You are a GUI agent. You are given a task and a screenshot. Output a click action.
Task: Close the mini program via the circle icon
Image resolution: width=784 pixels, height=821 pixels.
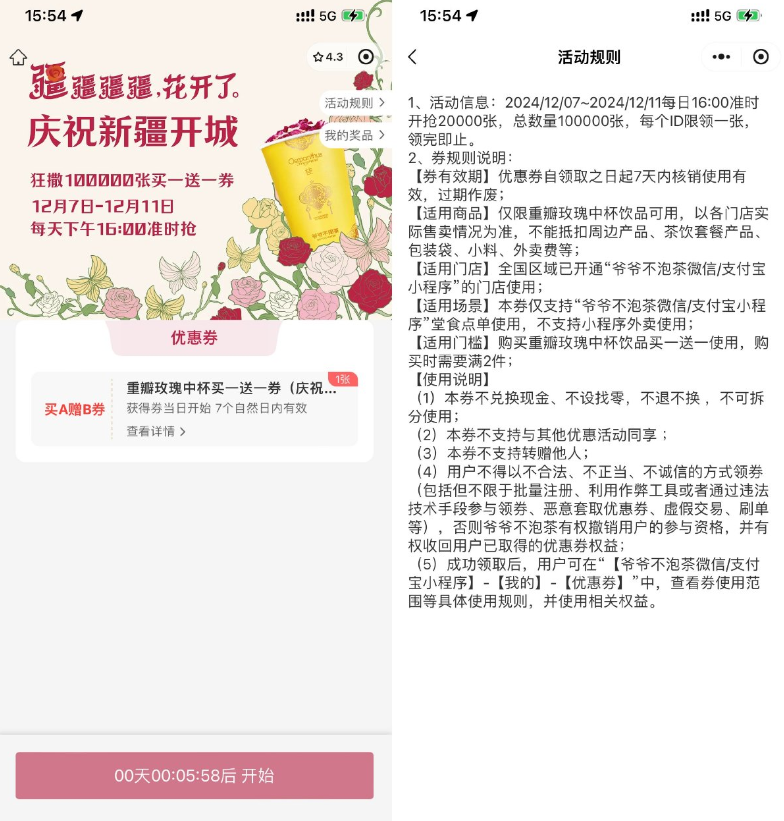[366, 57]
